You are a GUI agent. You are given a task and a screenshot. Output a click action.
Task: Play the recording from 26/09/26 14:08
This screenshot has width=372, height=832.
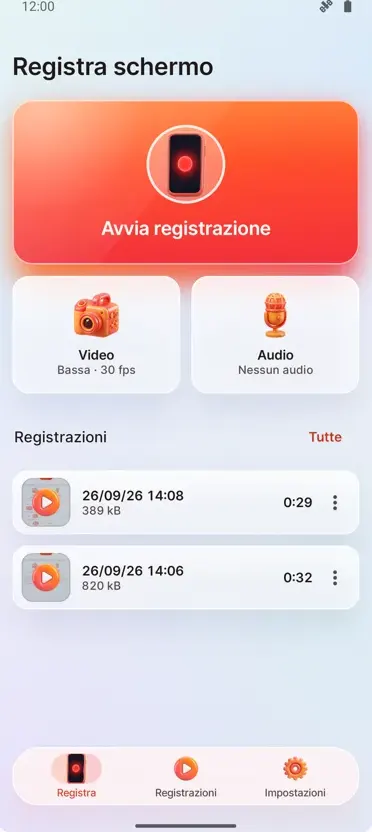click(46, 502)
